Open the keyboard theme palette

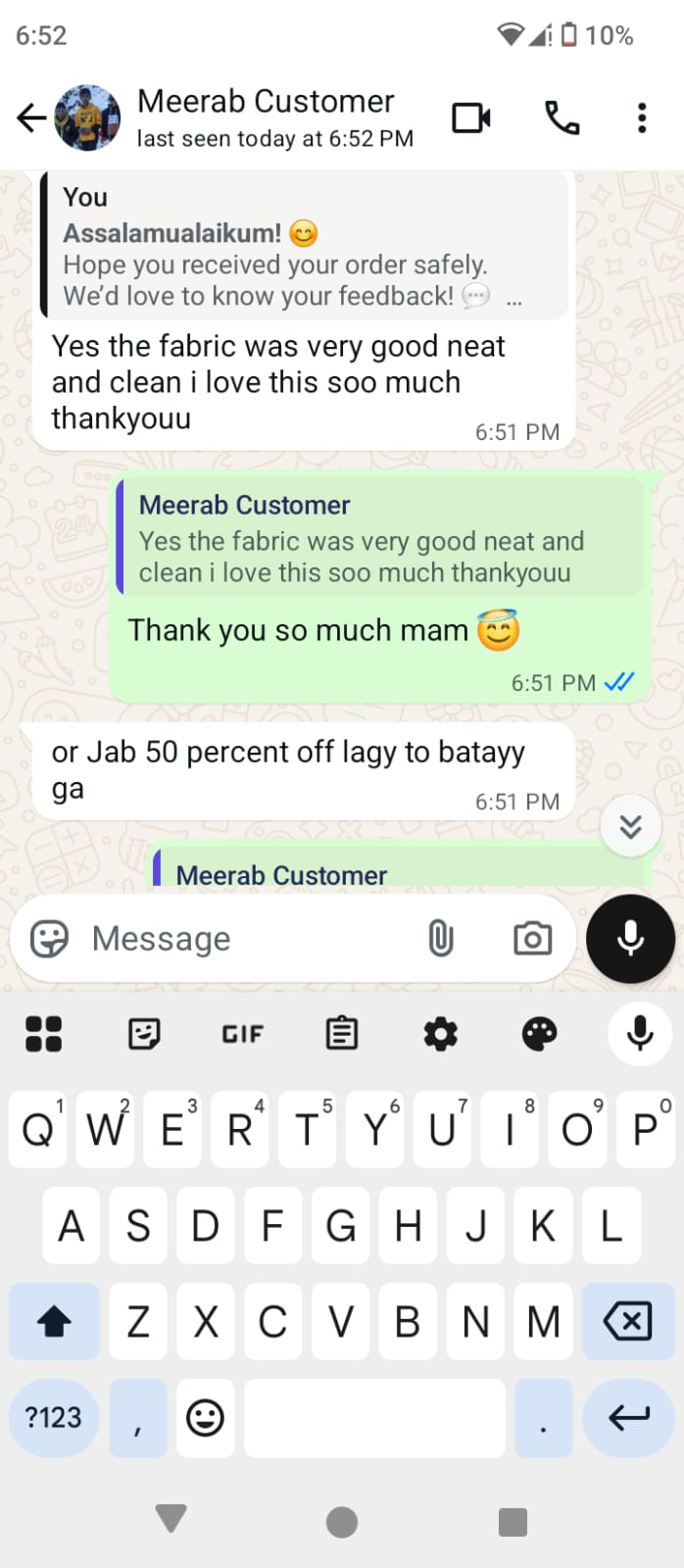[539, 1033]
